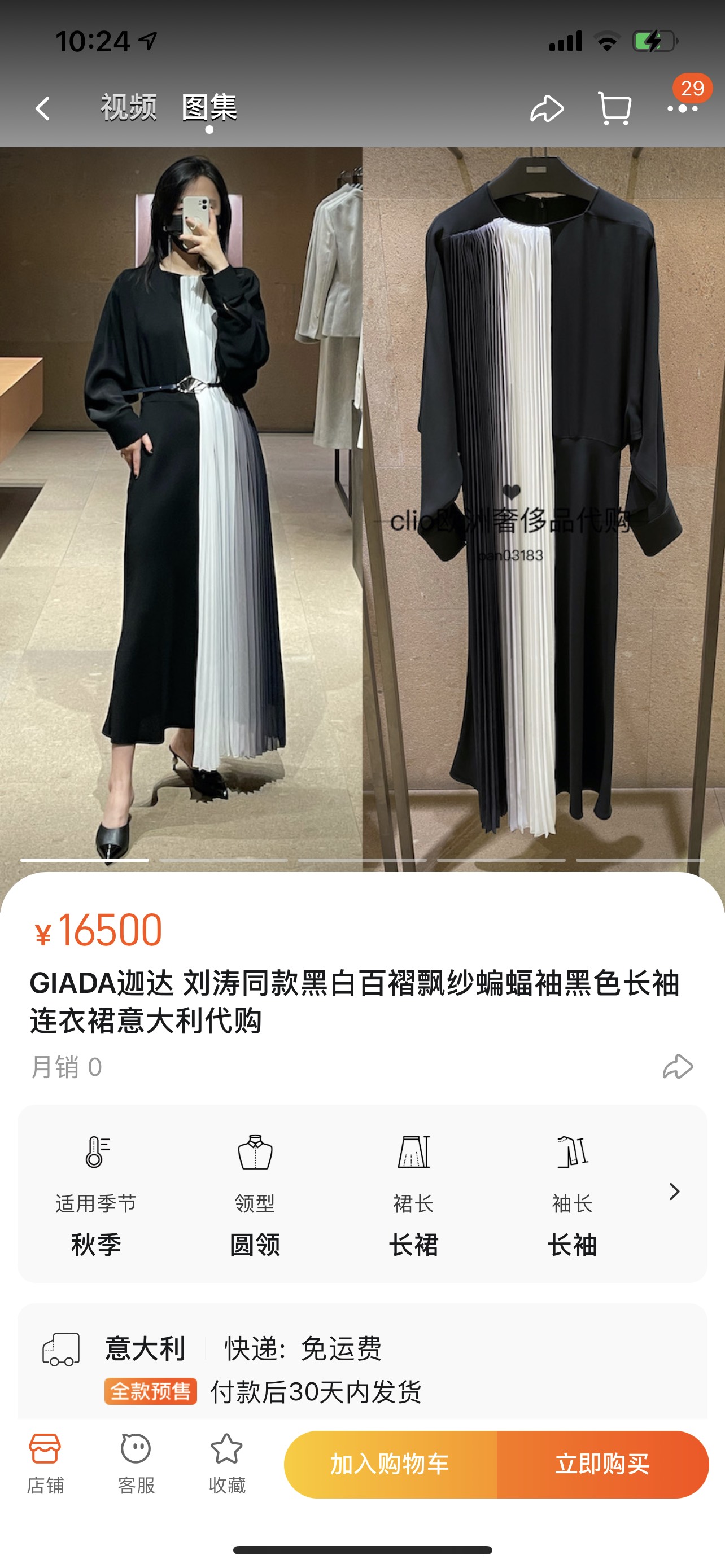Switch to the 视频 tab

click(128, 108)
